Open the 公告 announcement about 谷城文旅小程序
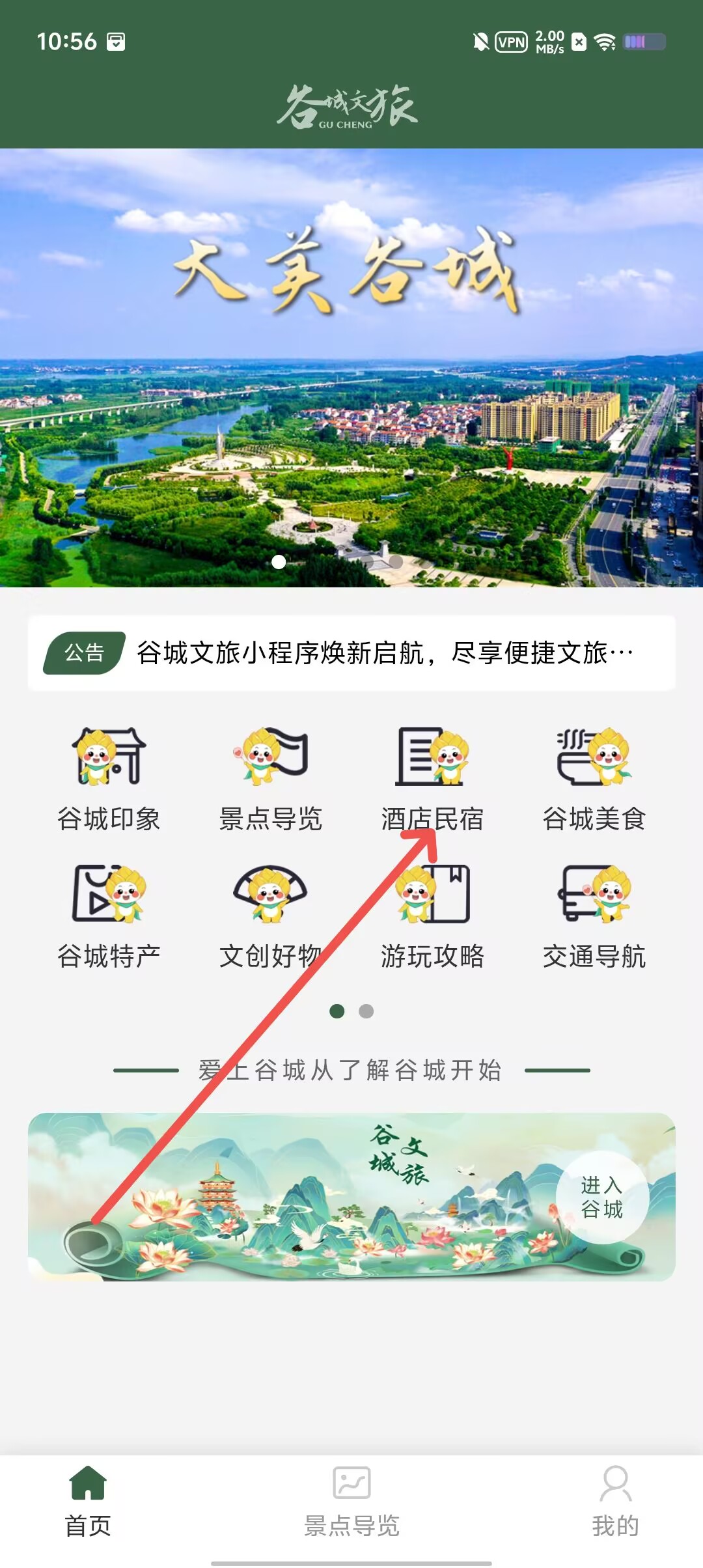Viewport: 703px width, 1568px height. point(351,652)
